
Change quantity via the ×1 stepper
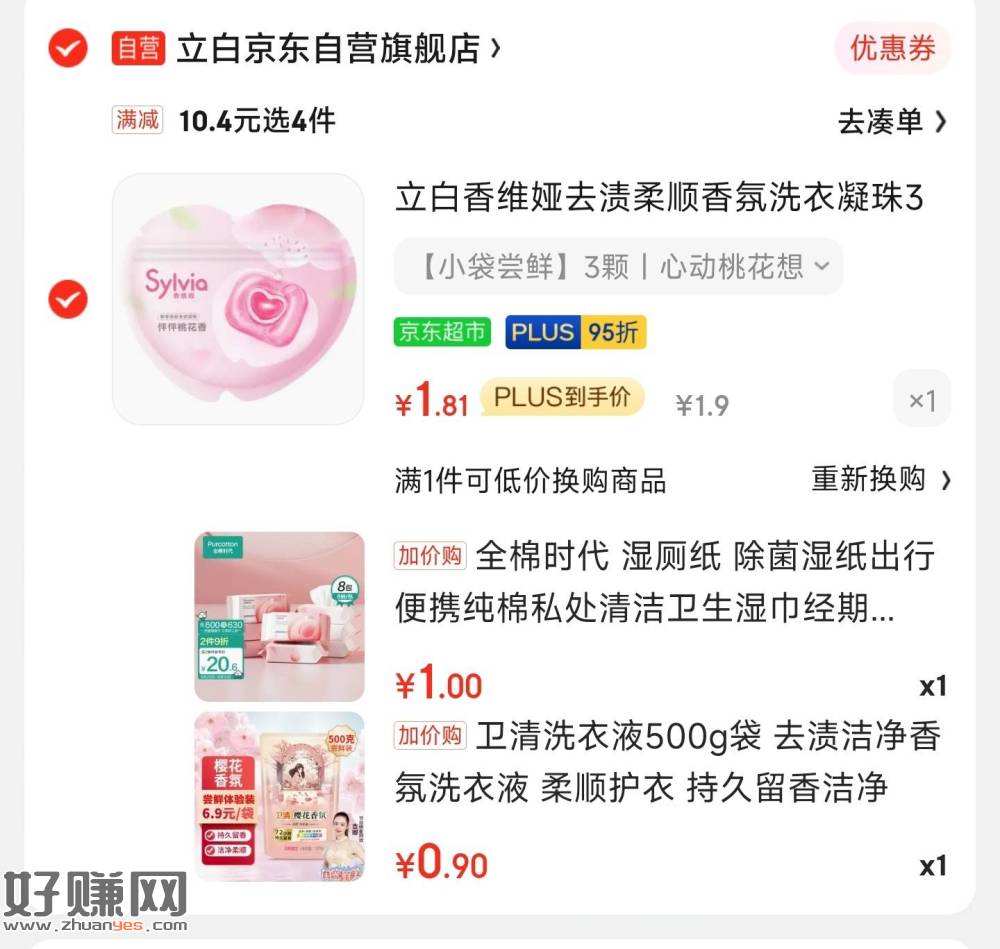click(x=921, y=400)
